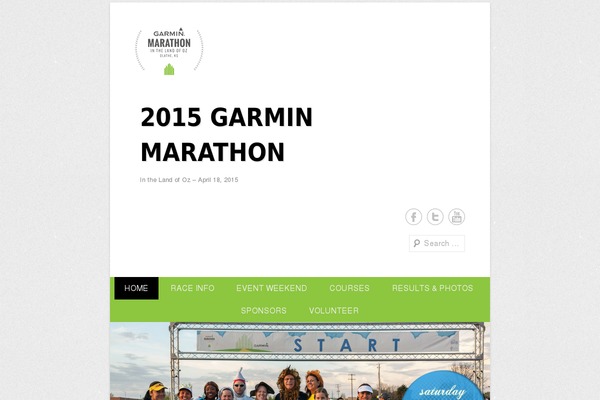Tap the 2015 Garmin Marathon site title

[227, 135]
